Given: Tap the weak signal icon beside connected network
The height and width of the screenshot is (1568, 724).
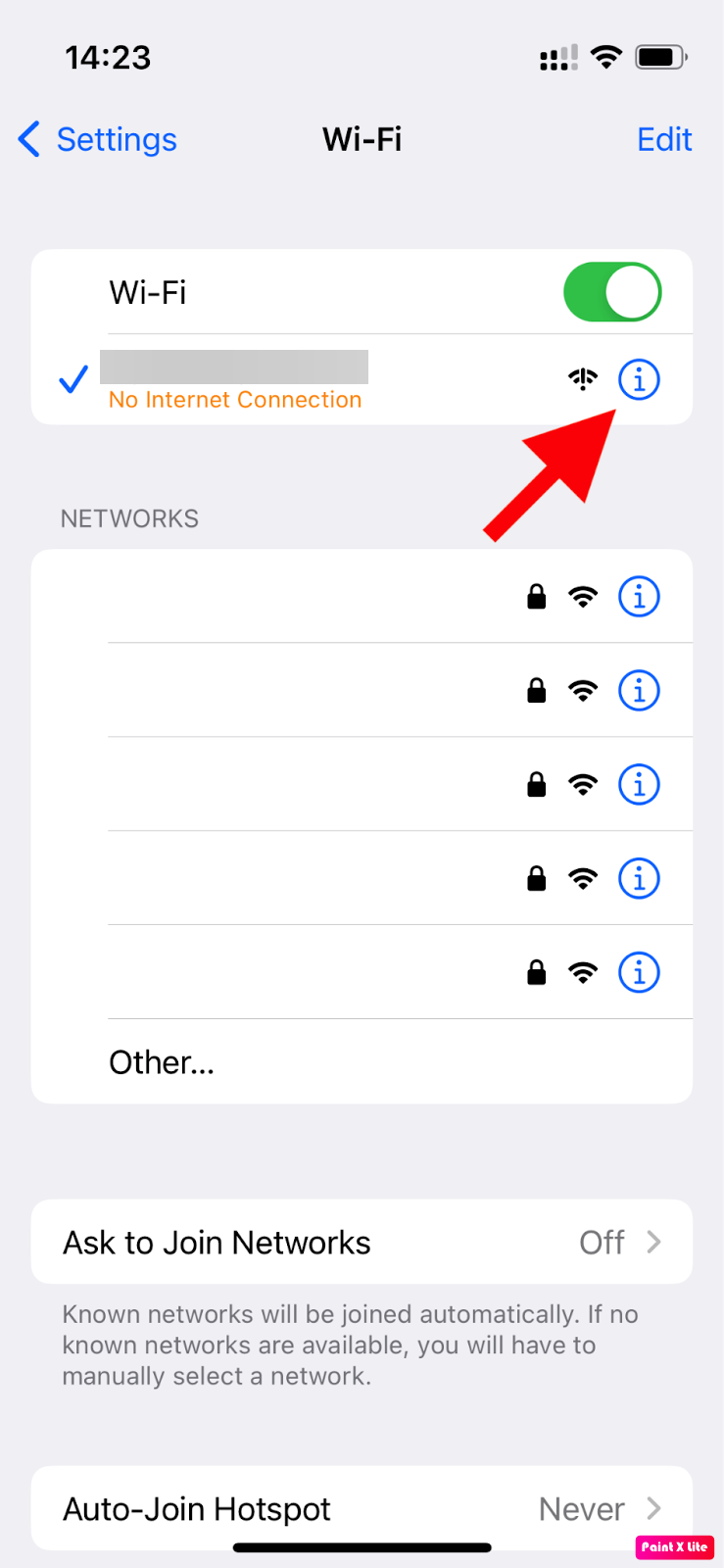Looking at the screenshot, I should [583, 378].
